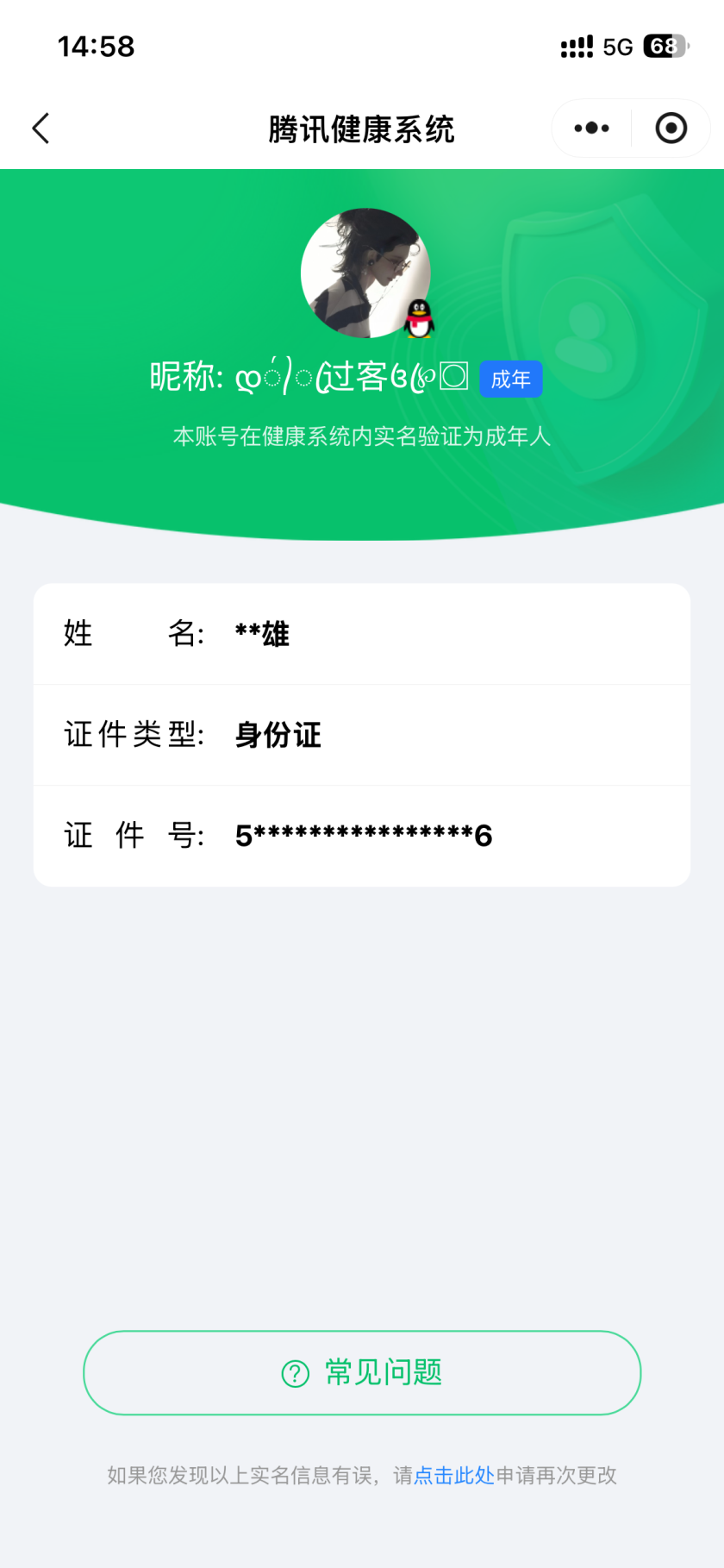This screenshot has height=1568, width=724.
Task: Select the masked ID number row
Action: pos(362,835)
